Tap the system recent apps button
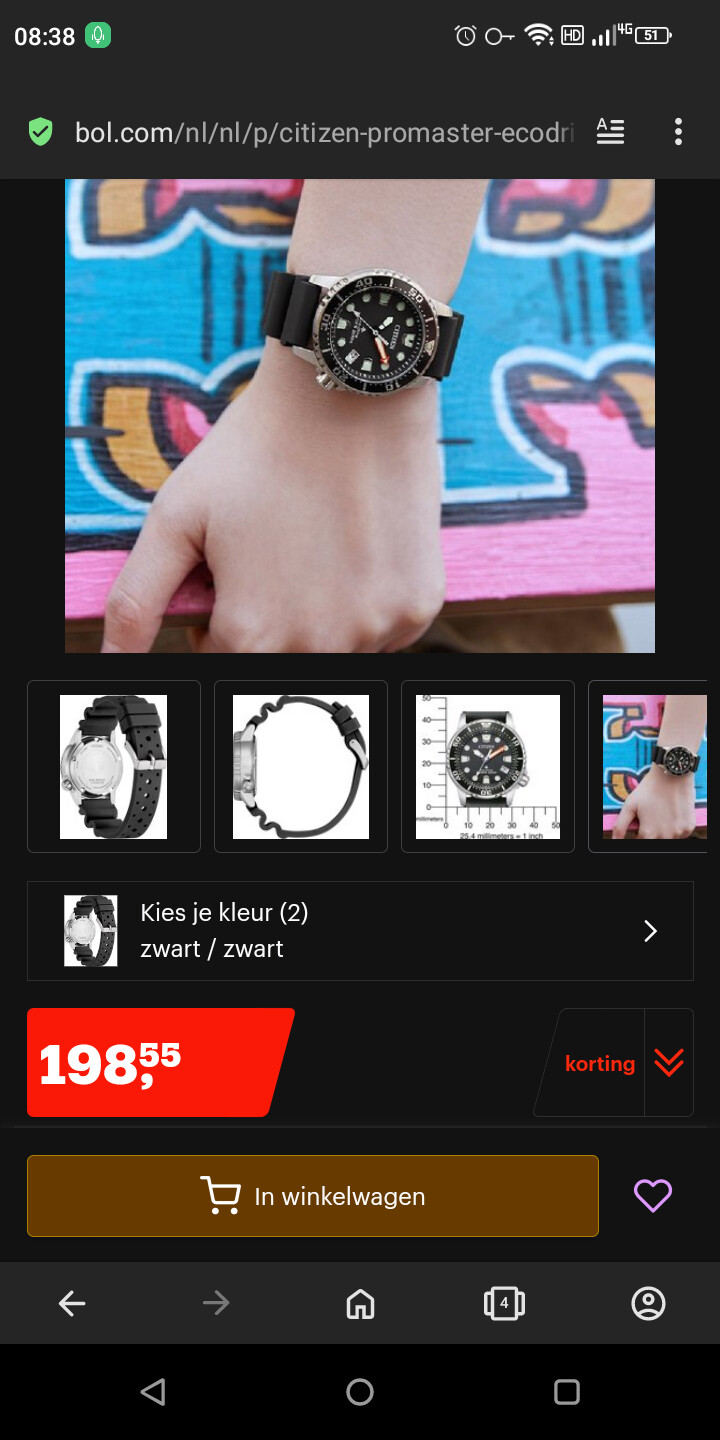 click(x=567, y=1392)
